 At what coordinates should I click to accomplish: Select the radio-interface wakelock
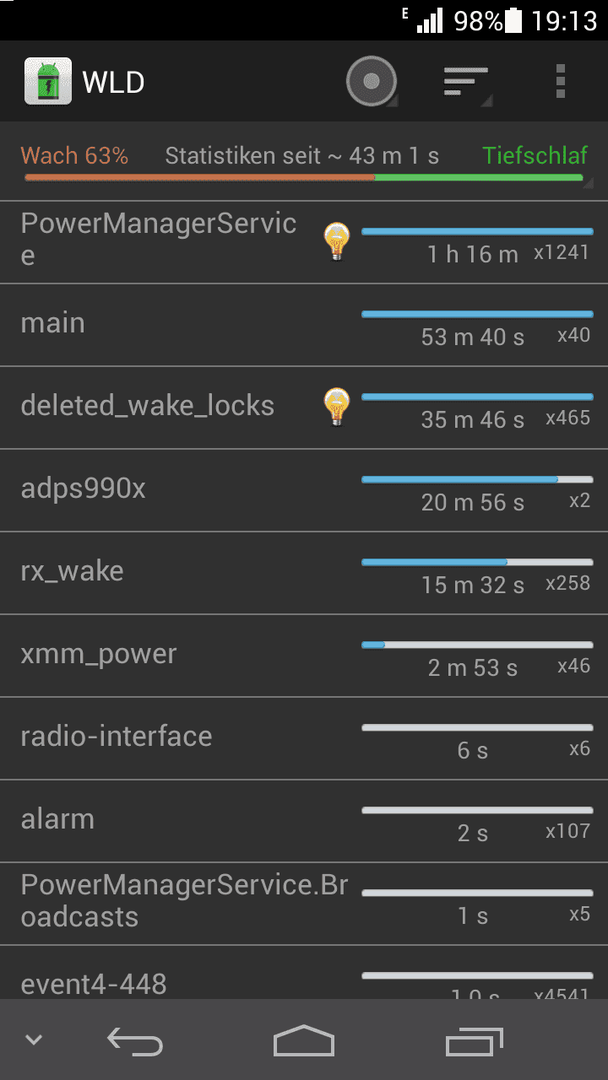pos(304,738)
